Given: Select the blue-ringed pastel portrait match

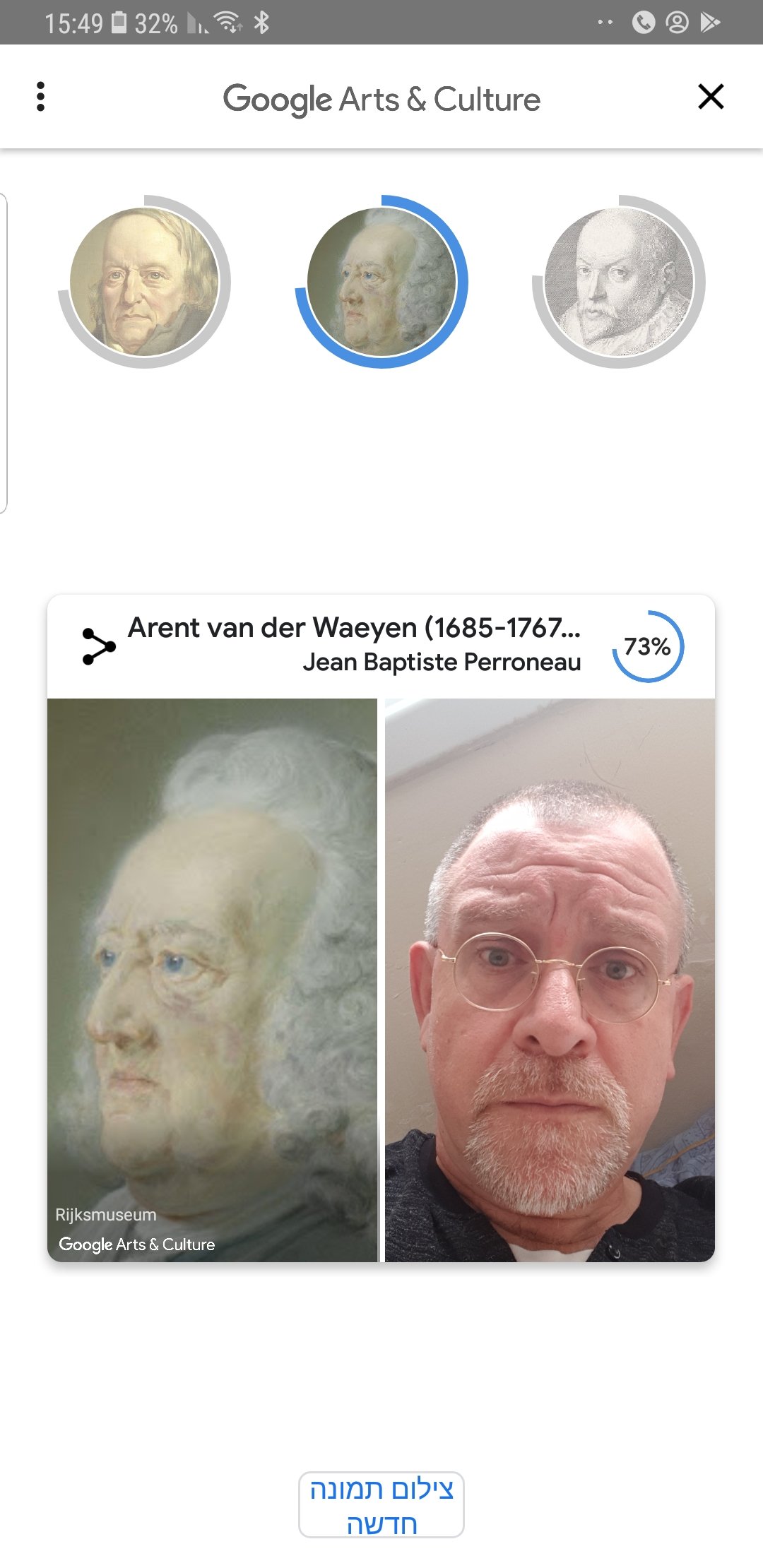Looking at the screenshot, I should click(x=381, y=282).
